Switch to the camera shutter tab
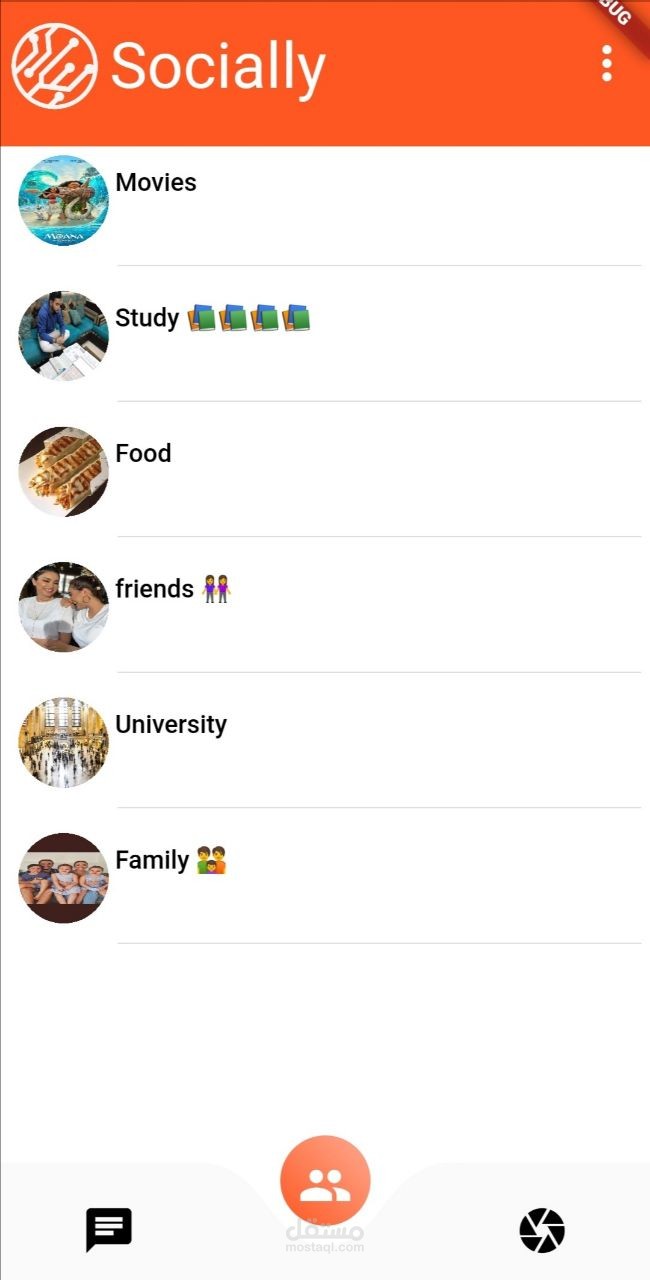This screenshot has height=1280, width=650. 542,1230
